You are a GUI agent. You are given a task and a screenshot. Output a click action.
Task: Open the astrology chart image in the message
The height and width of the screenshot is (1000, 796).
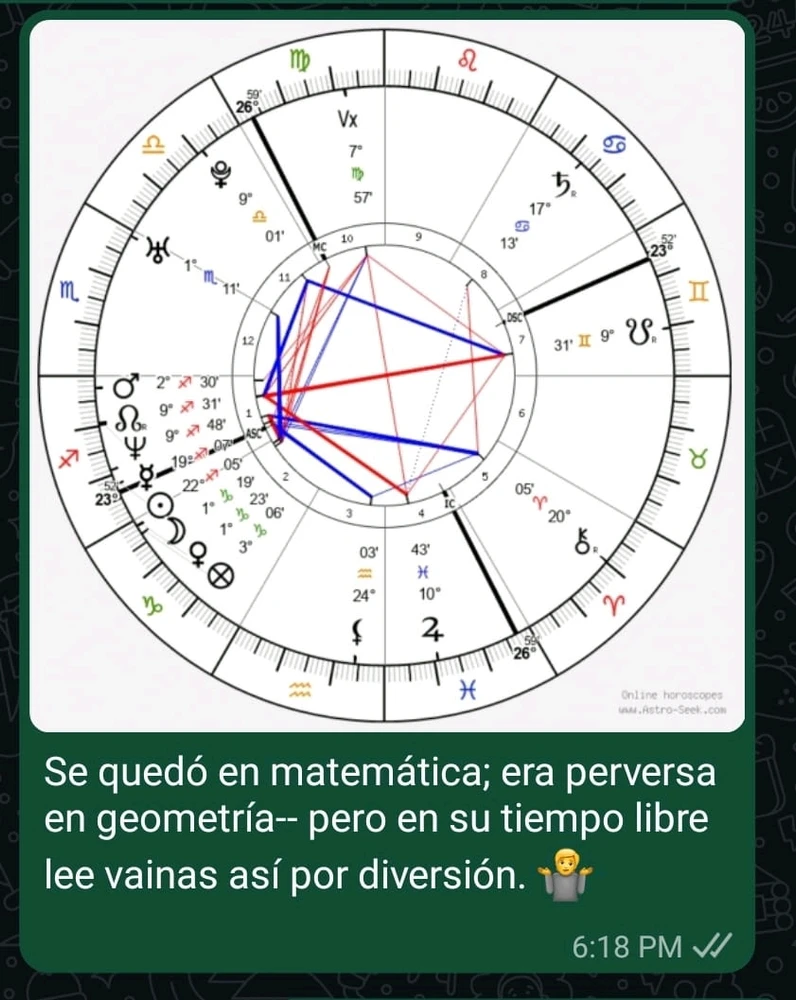[x=388, y=375]
